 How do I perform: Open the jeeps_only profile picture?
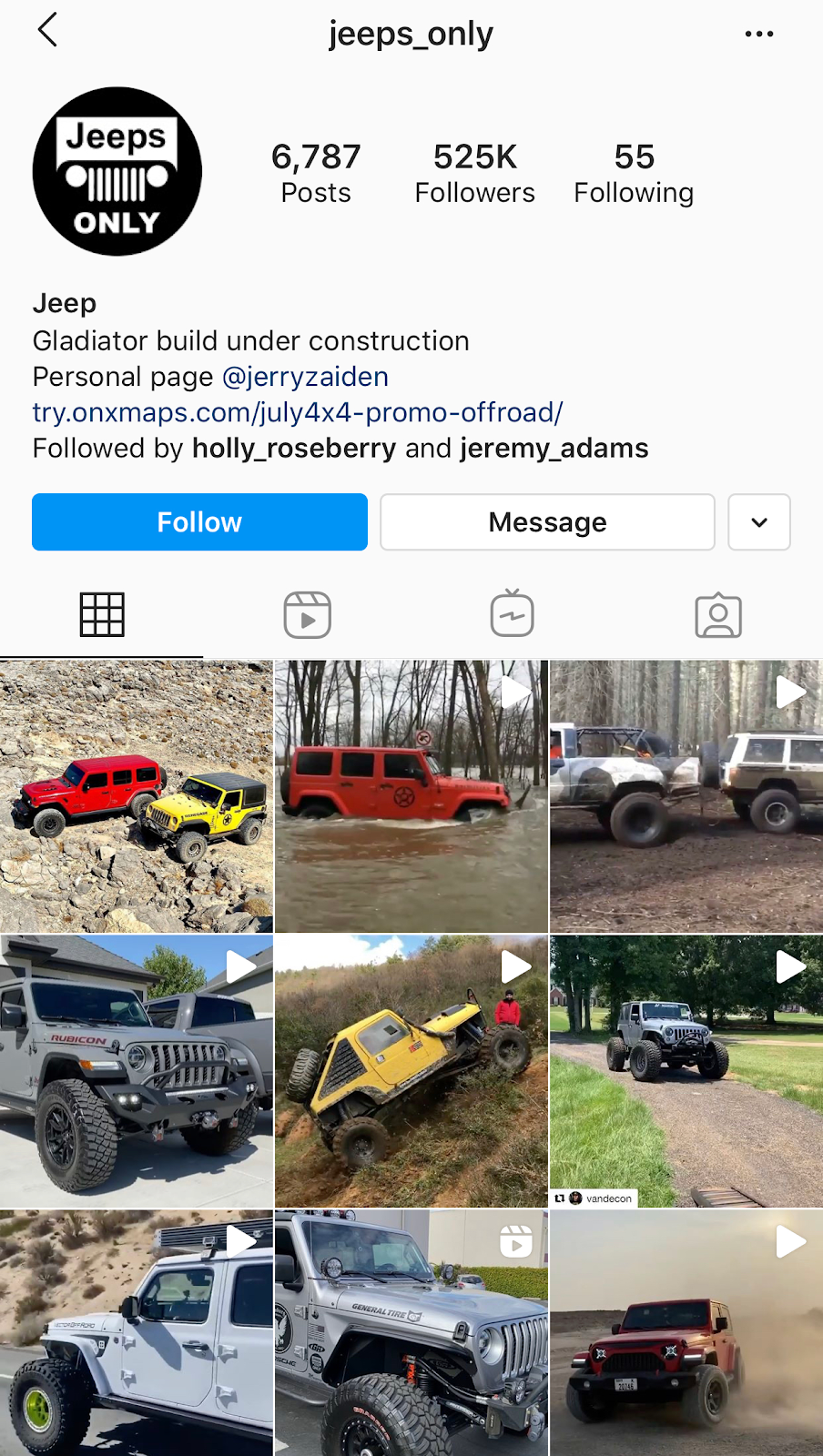tap(117, 171)
